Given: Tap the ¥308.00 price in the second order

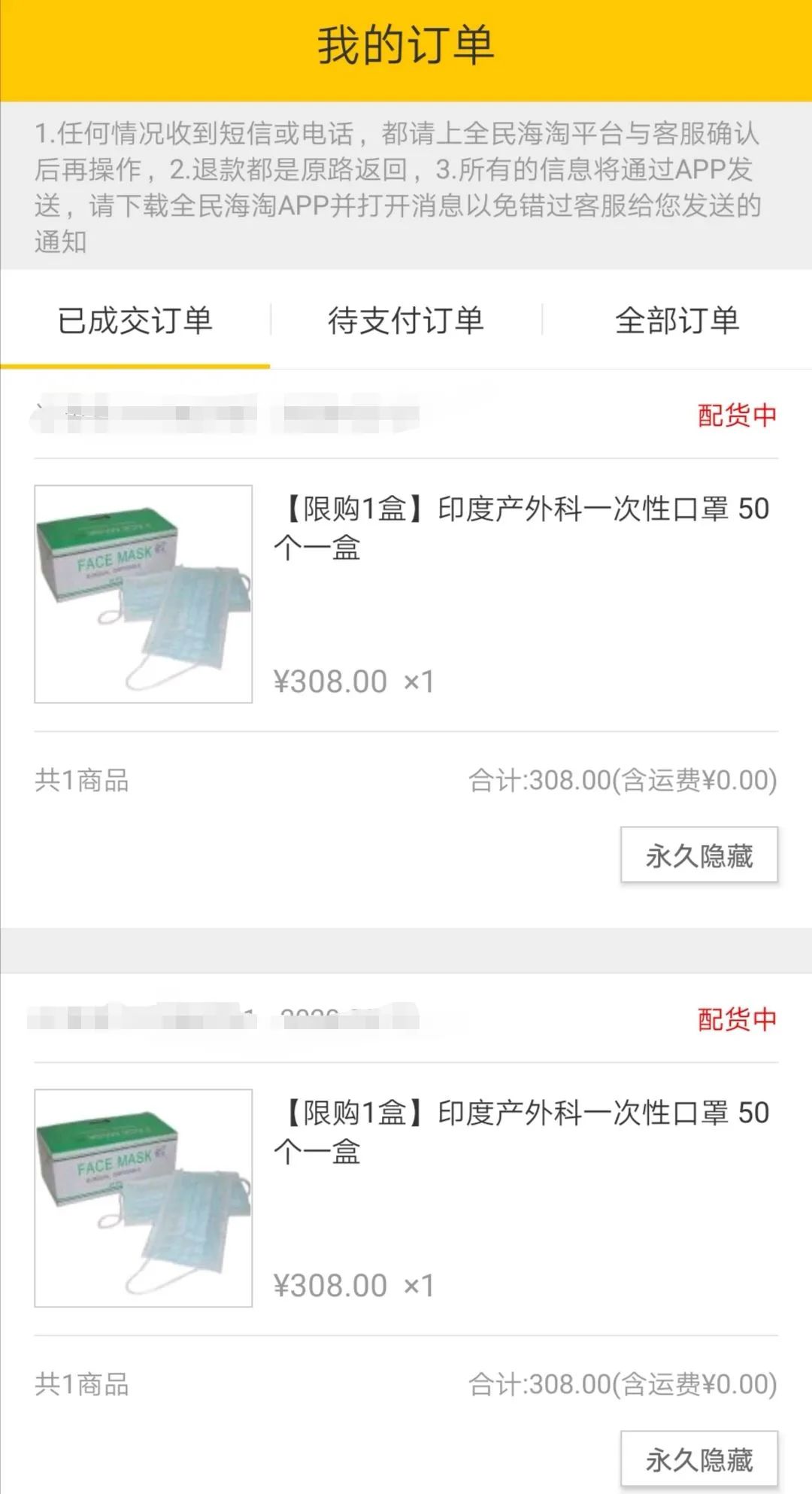Looking at the screenshot, I should pos(331,1284).
